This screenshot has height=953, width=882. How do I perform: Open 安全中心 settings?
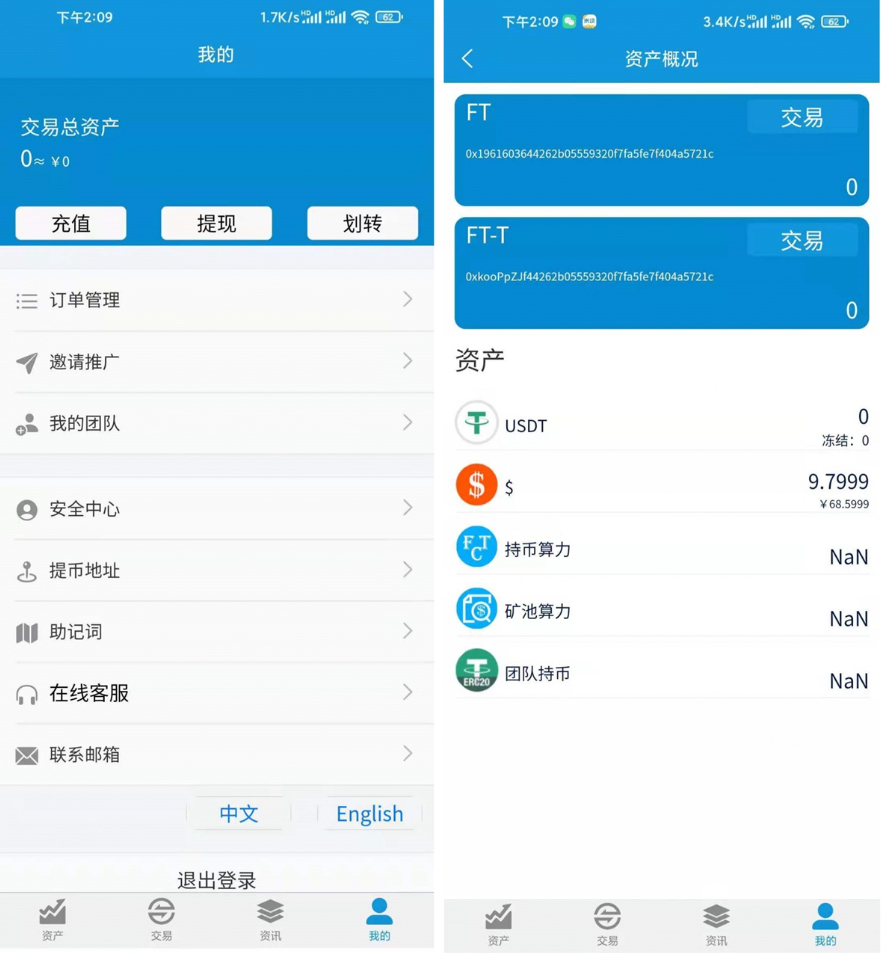(x=216, y=509)
